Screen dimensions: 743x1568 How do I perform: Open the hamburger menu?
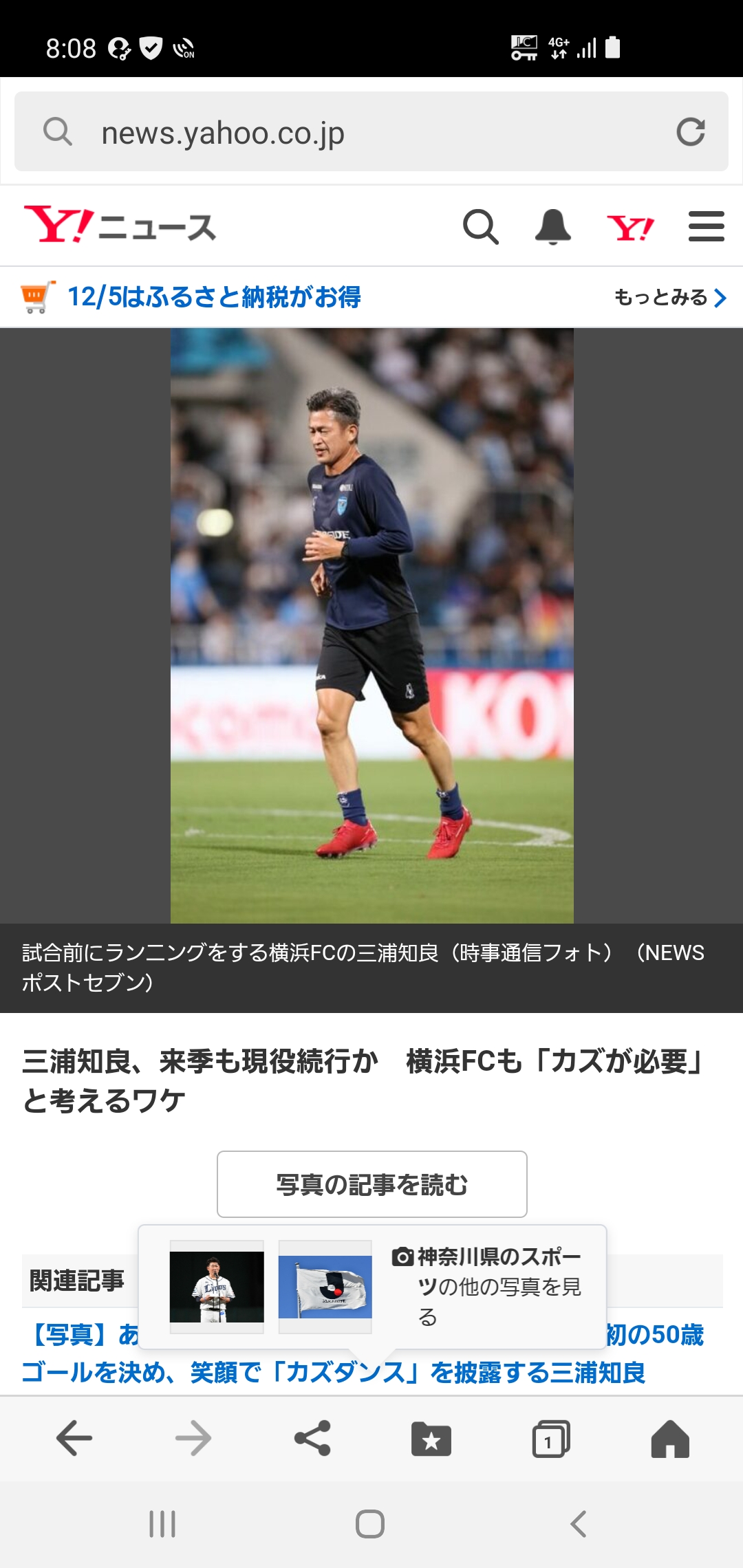click(x=707, y=226)
